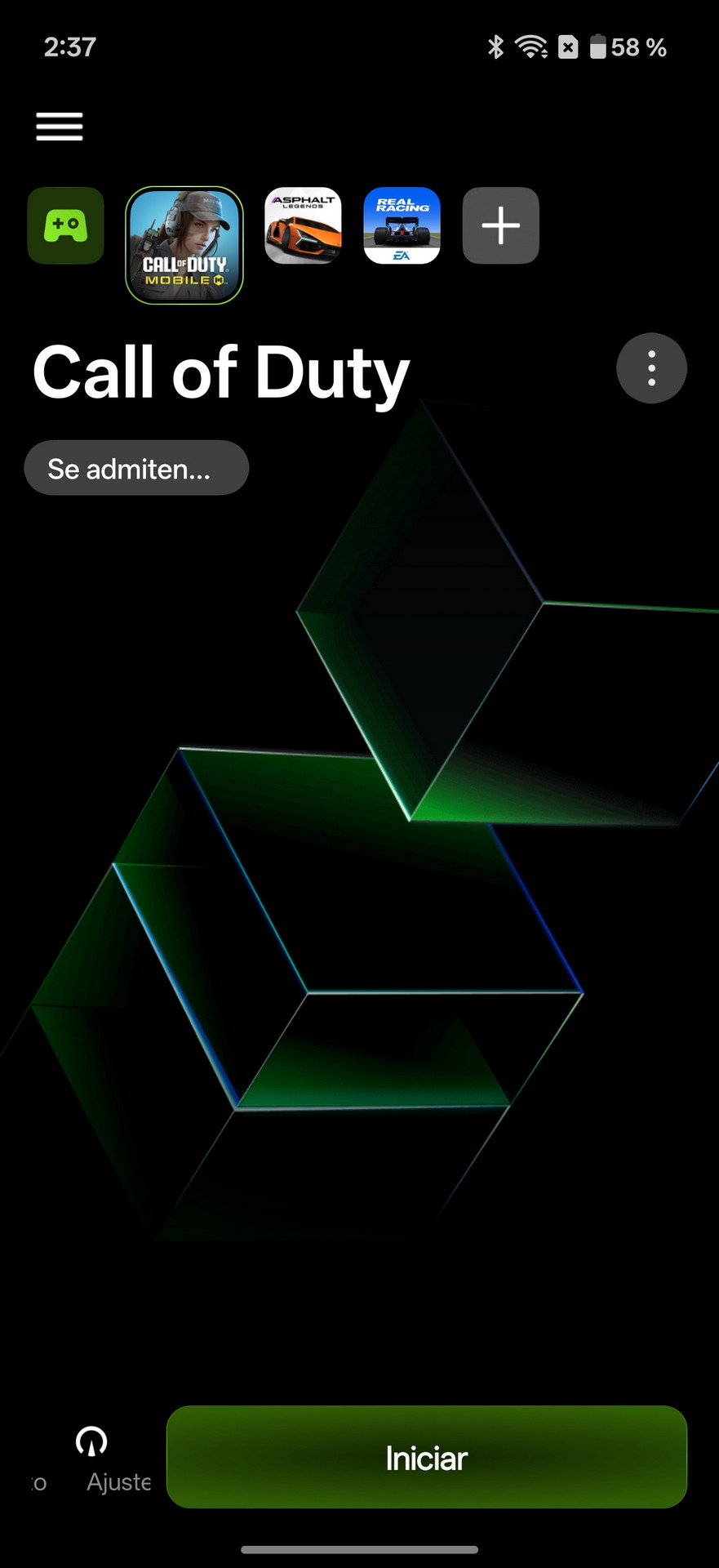This screenshot has width=719, height=1568.
Task: Select the Call of Duty Mobile tile
Action: tap(184, 245)
